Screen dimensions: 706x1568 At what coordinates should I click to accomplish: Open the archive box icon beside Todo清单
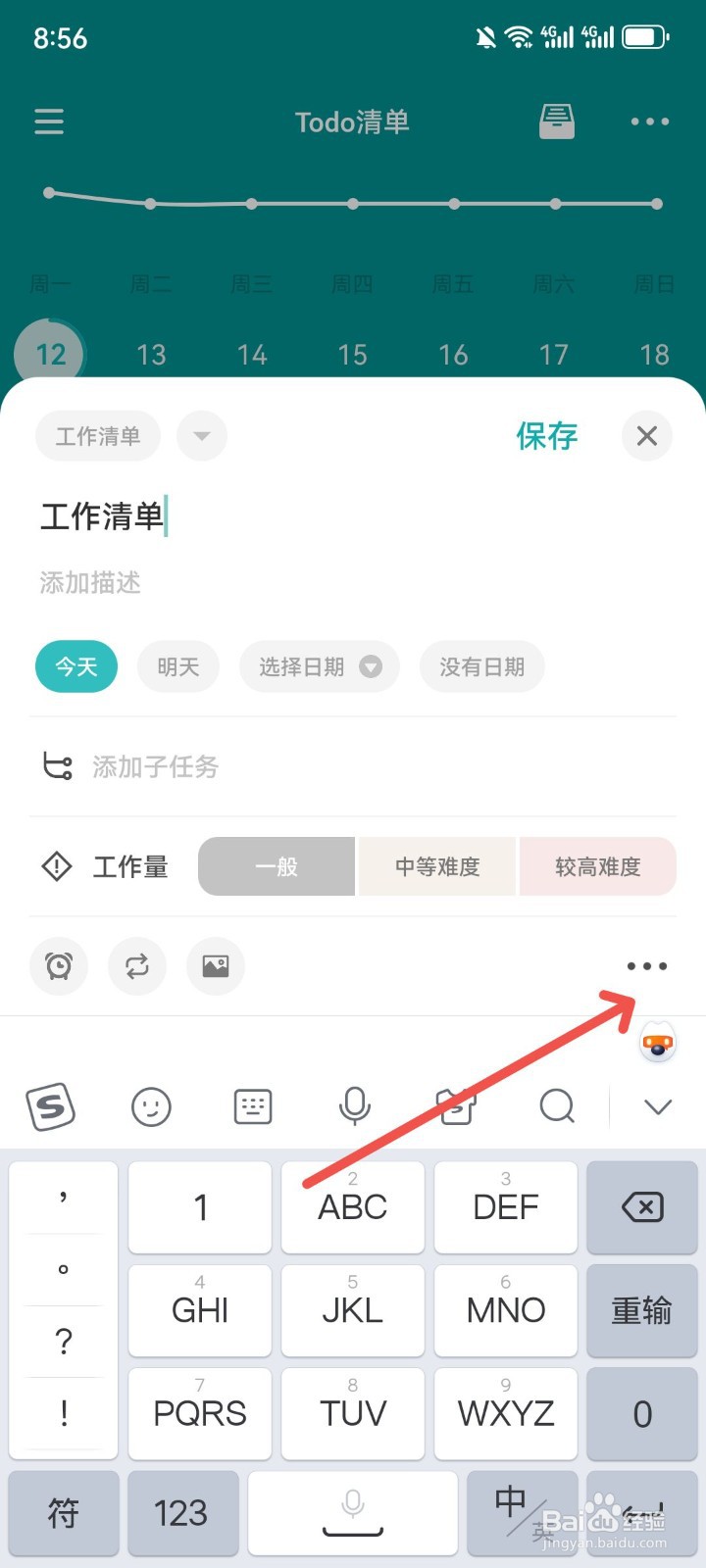[557, 122]
